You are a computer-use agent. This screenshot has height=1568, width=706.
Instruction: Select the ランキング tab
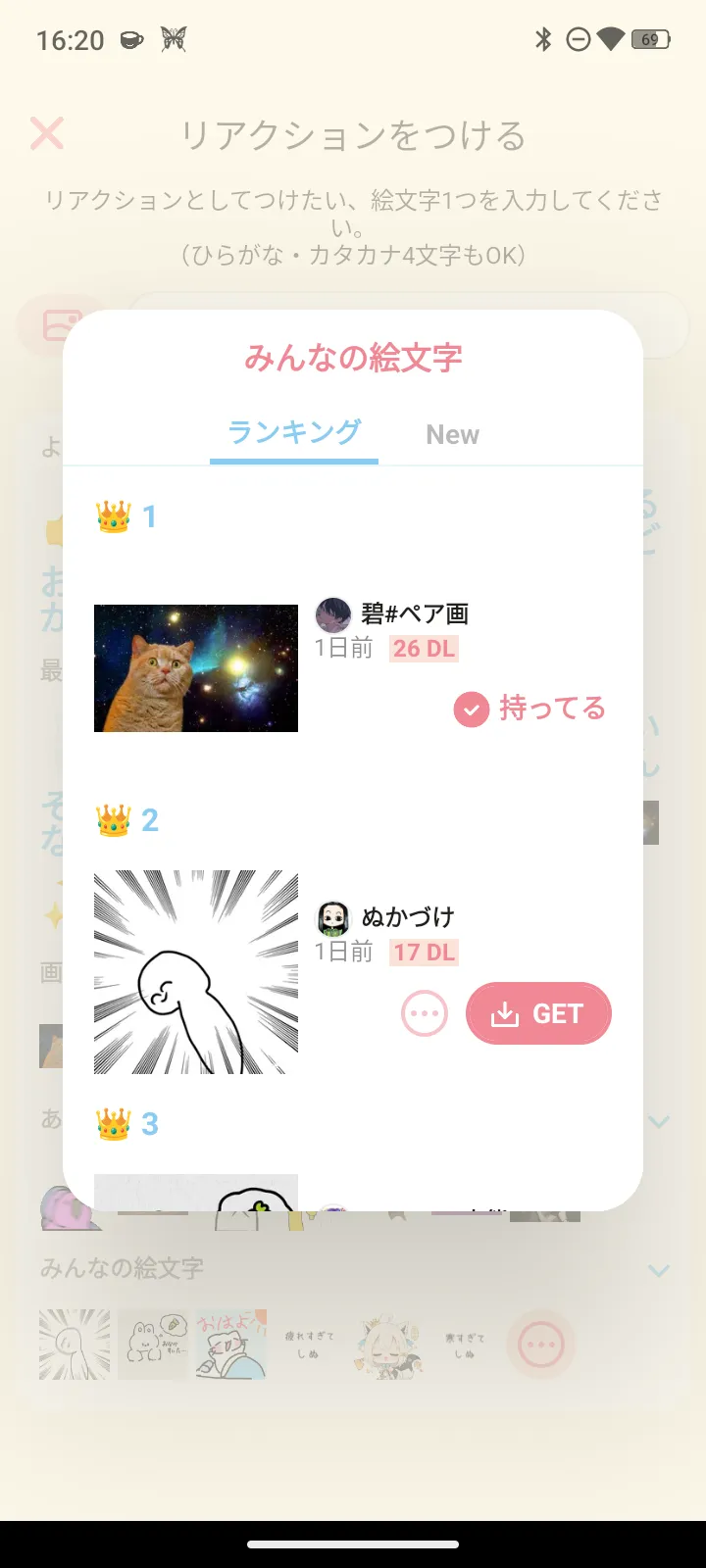click(x=294, y=433)
